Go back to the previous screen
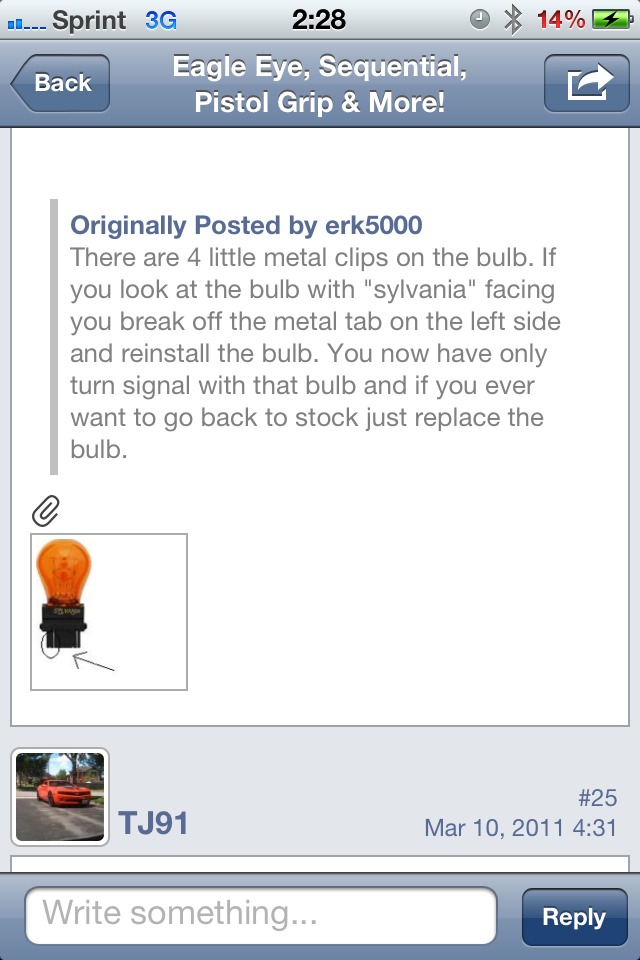The height and width of the screenshot is (960, 640). [60, 84]
